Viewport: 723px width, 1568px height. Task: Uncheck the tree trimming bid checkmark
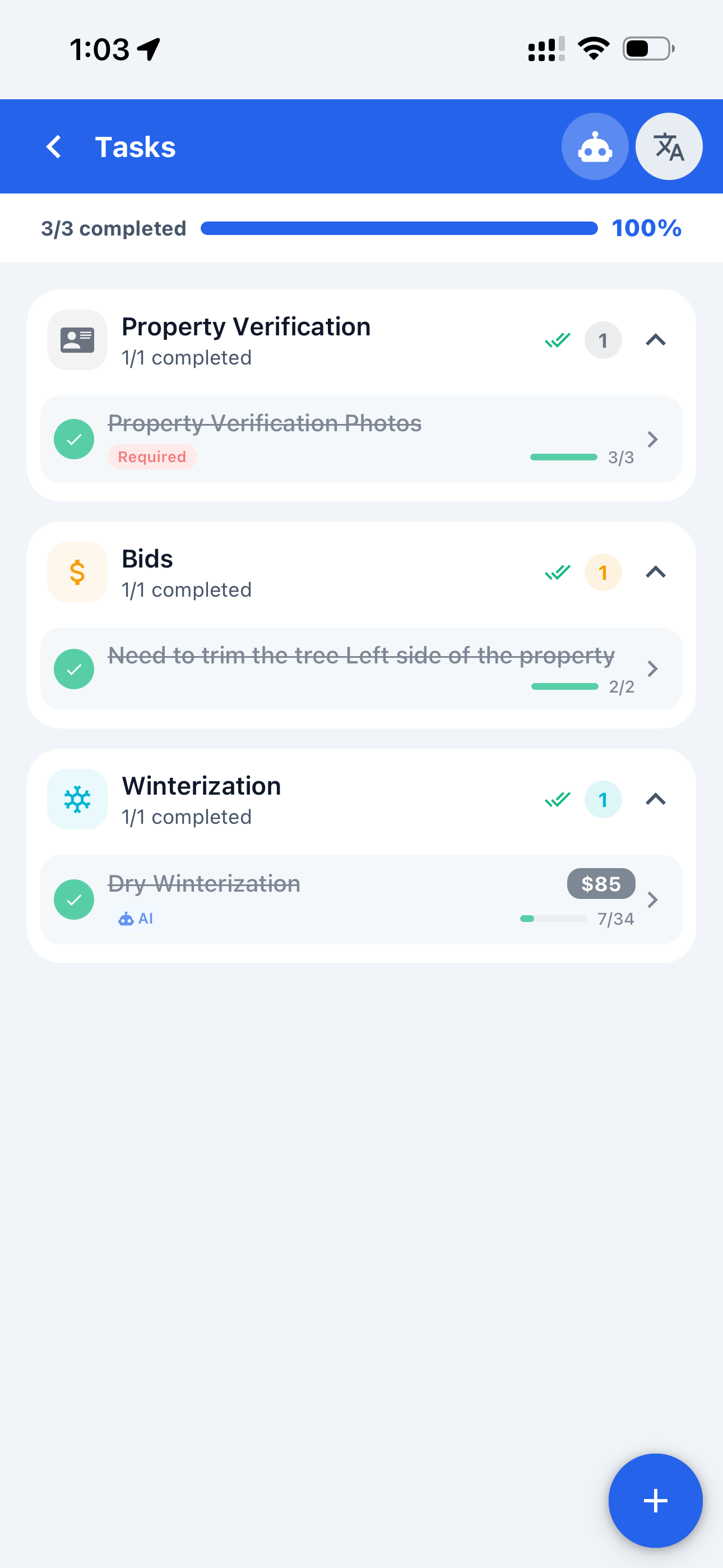(x=74, y=669)
